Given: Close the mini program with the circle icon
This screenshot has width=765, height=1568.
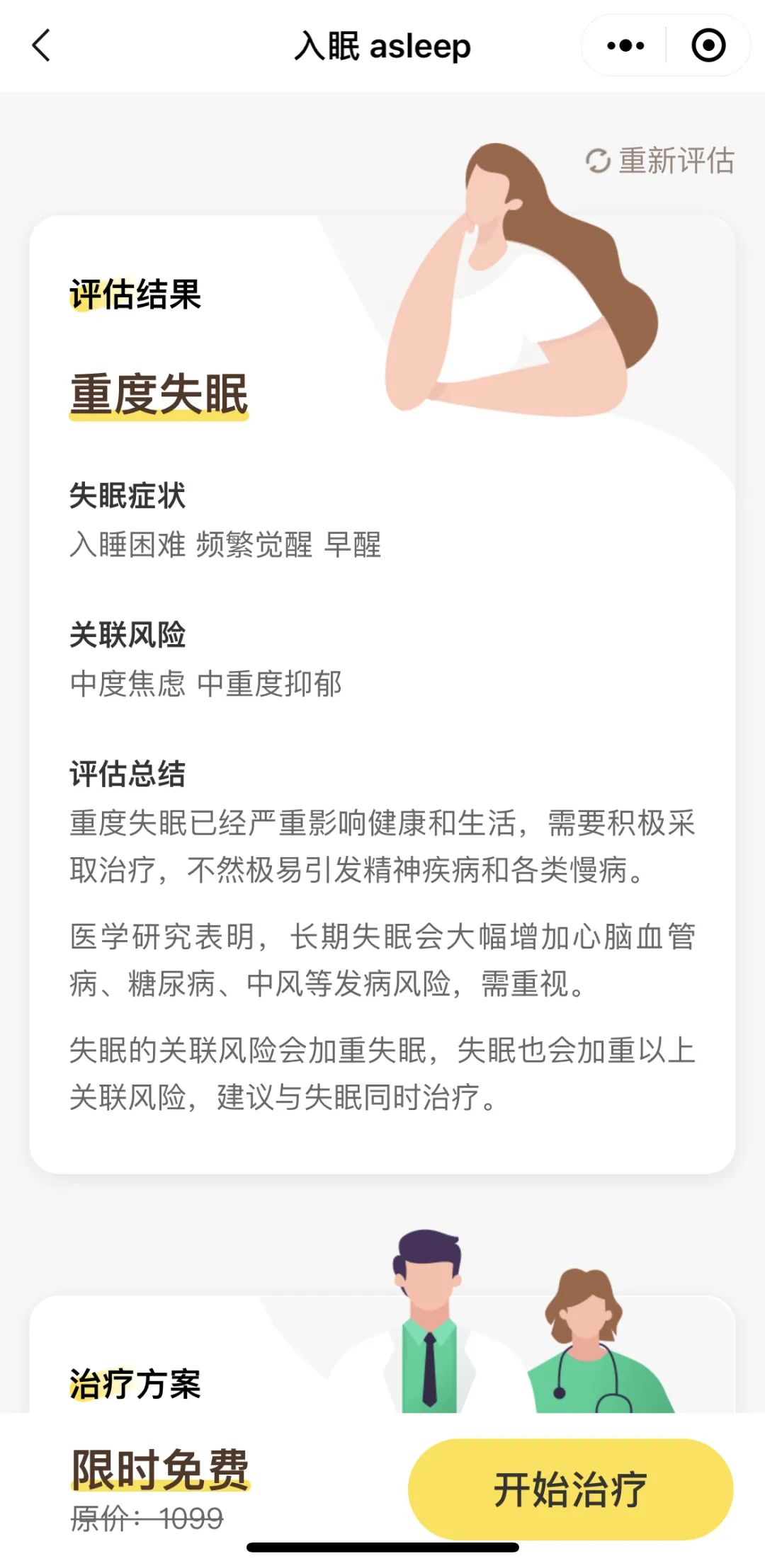Looking at the screenshot, I should coord(708,46).
